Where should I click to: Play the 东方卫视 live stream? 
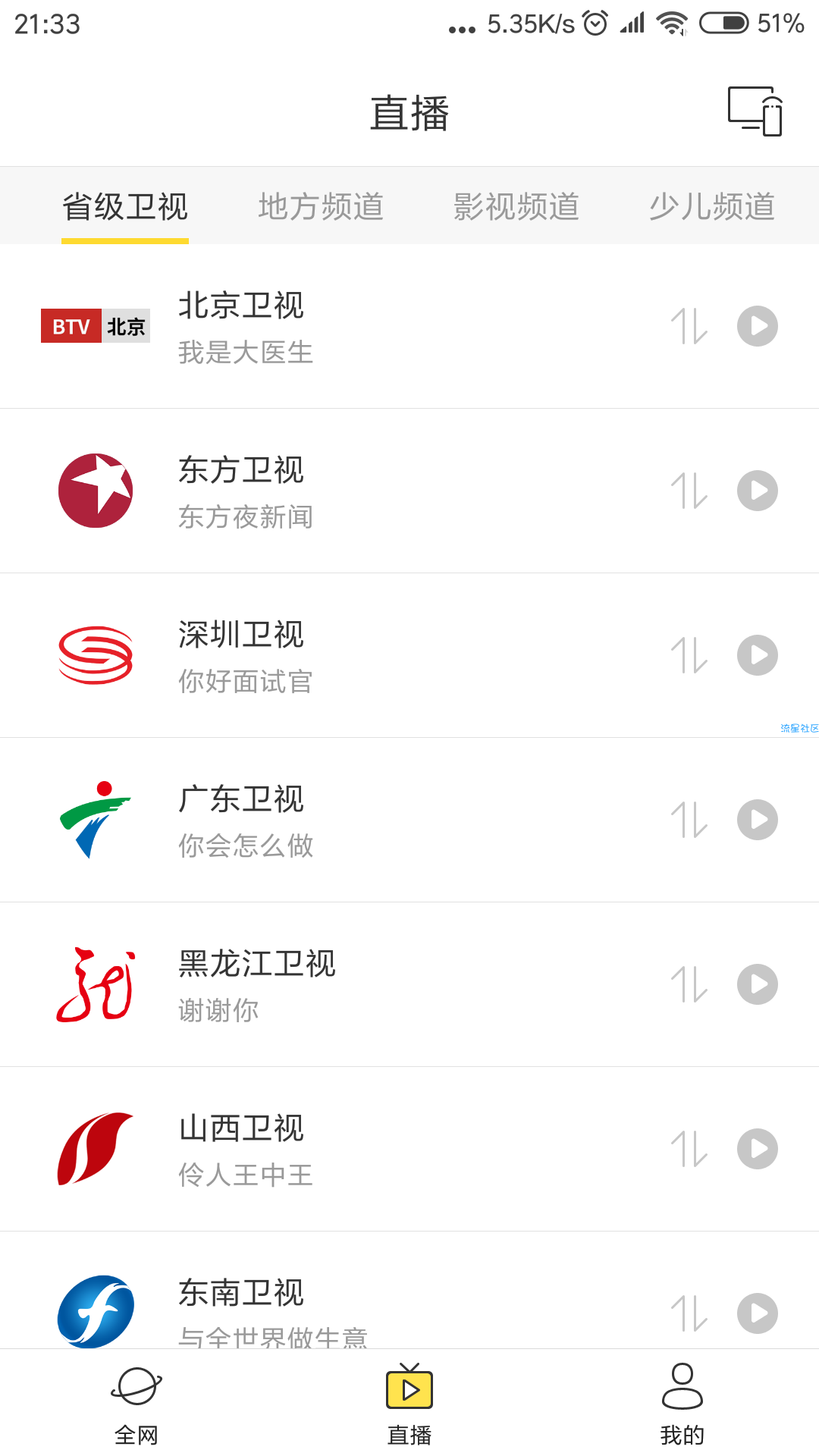click(x=757, y=491)
